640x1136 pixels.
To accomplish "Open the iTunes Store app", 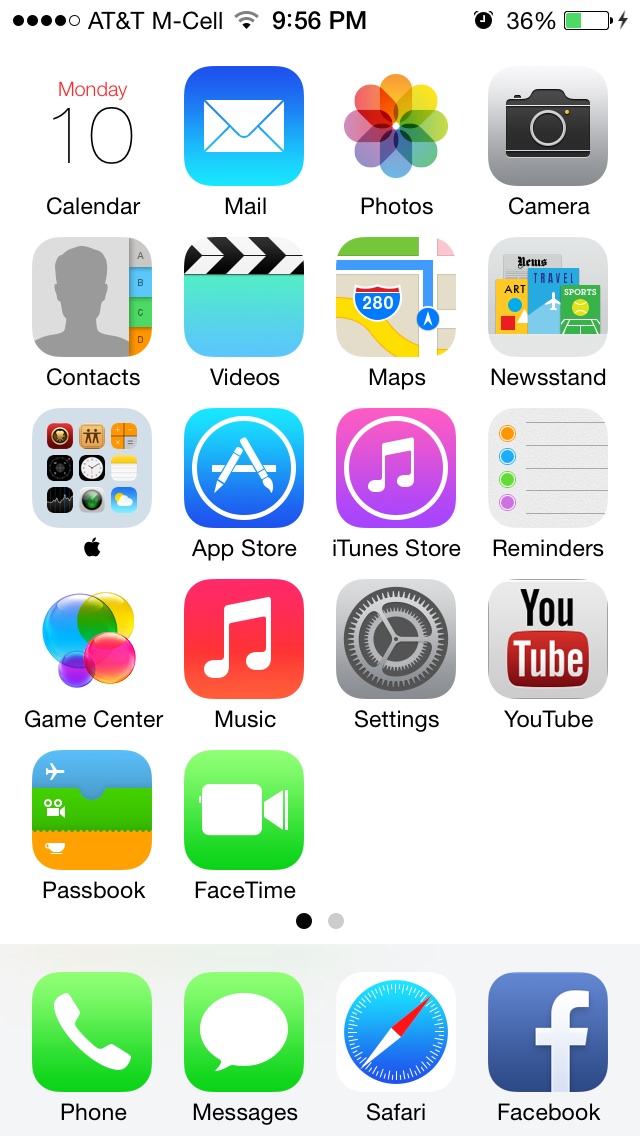I will click(x=396, y=469).
